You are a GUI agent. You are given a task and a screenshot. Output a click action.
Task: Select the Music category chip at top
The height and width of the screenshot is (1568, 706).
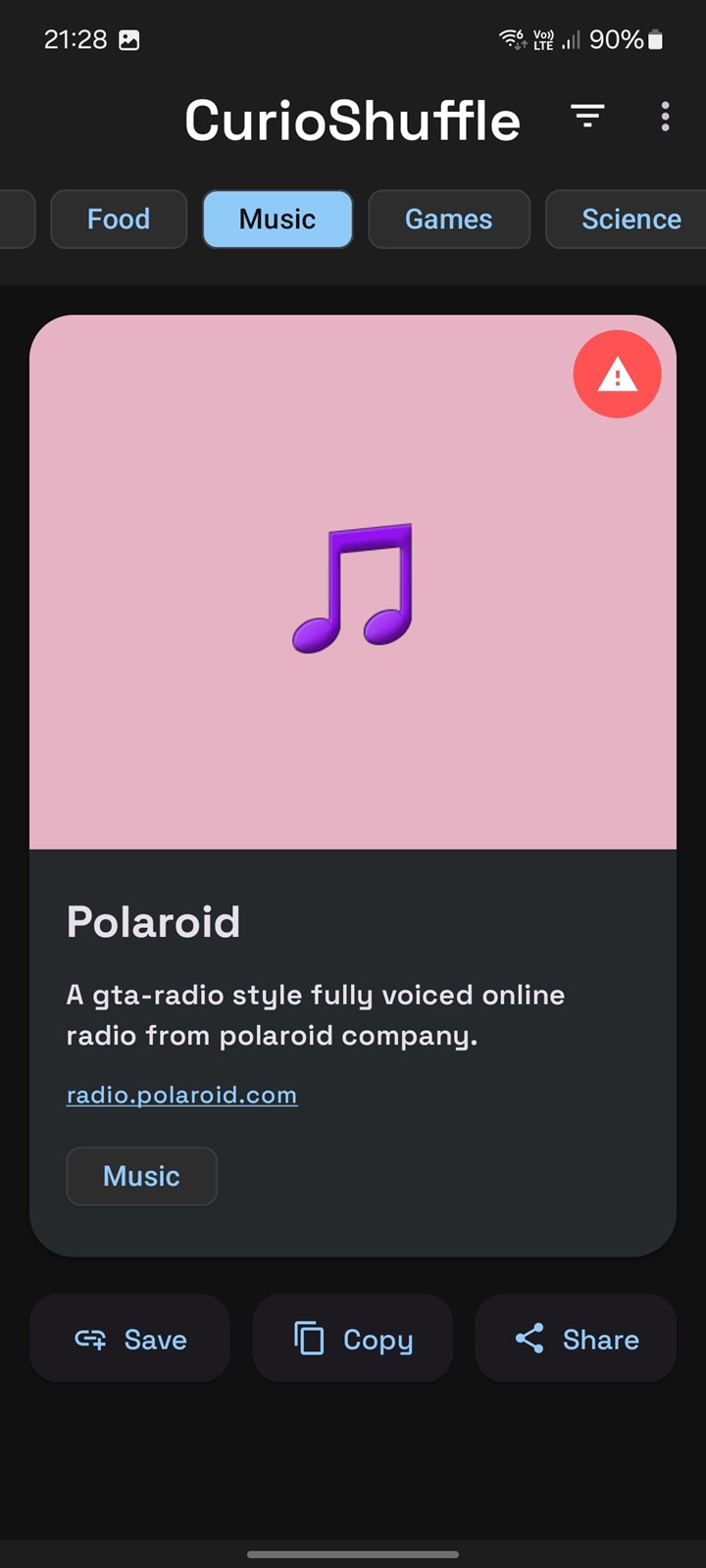click(277, 219)
